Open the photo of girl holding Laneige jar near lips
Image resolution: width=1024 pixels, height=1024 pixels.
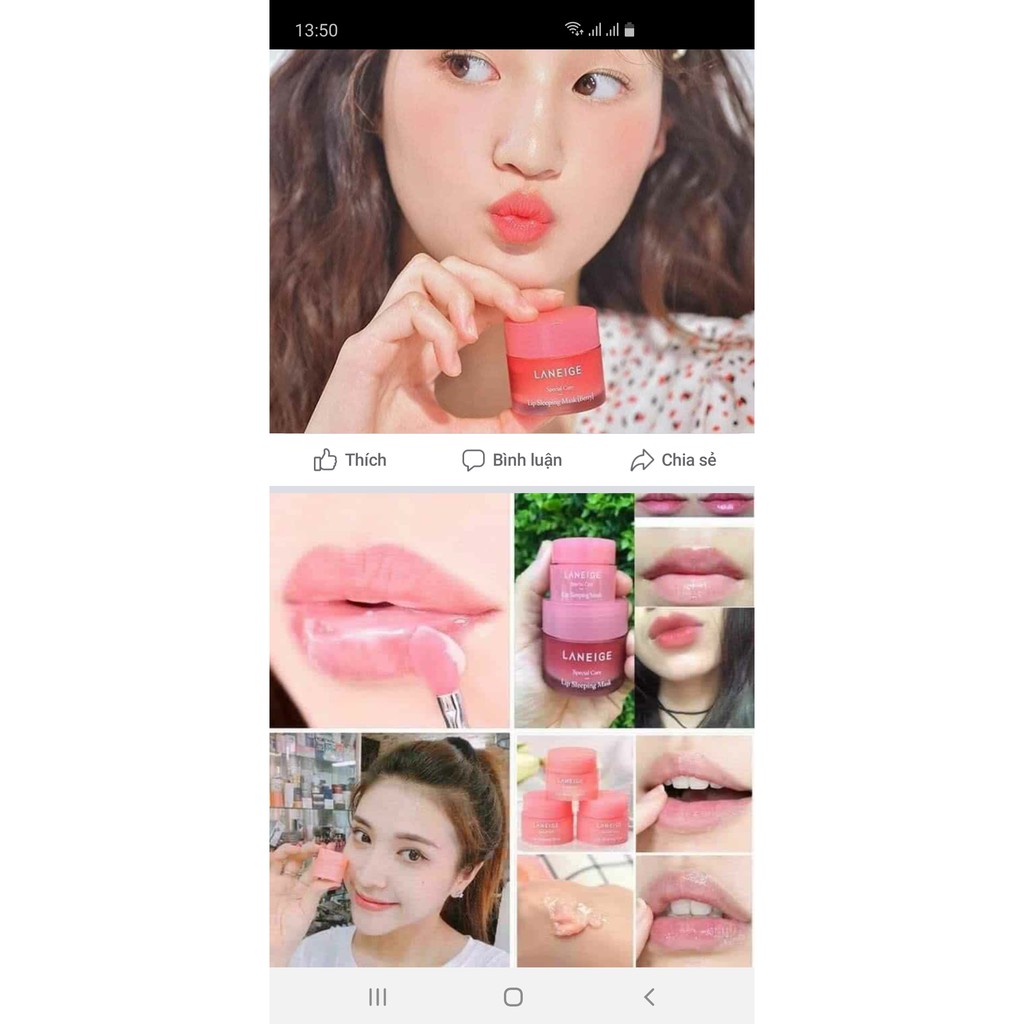(511, 241)
